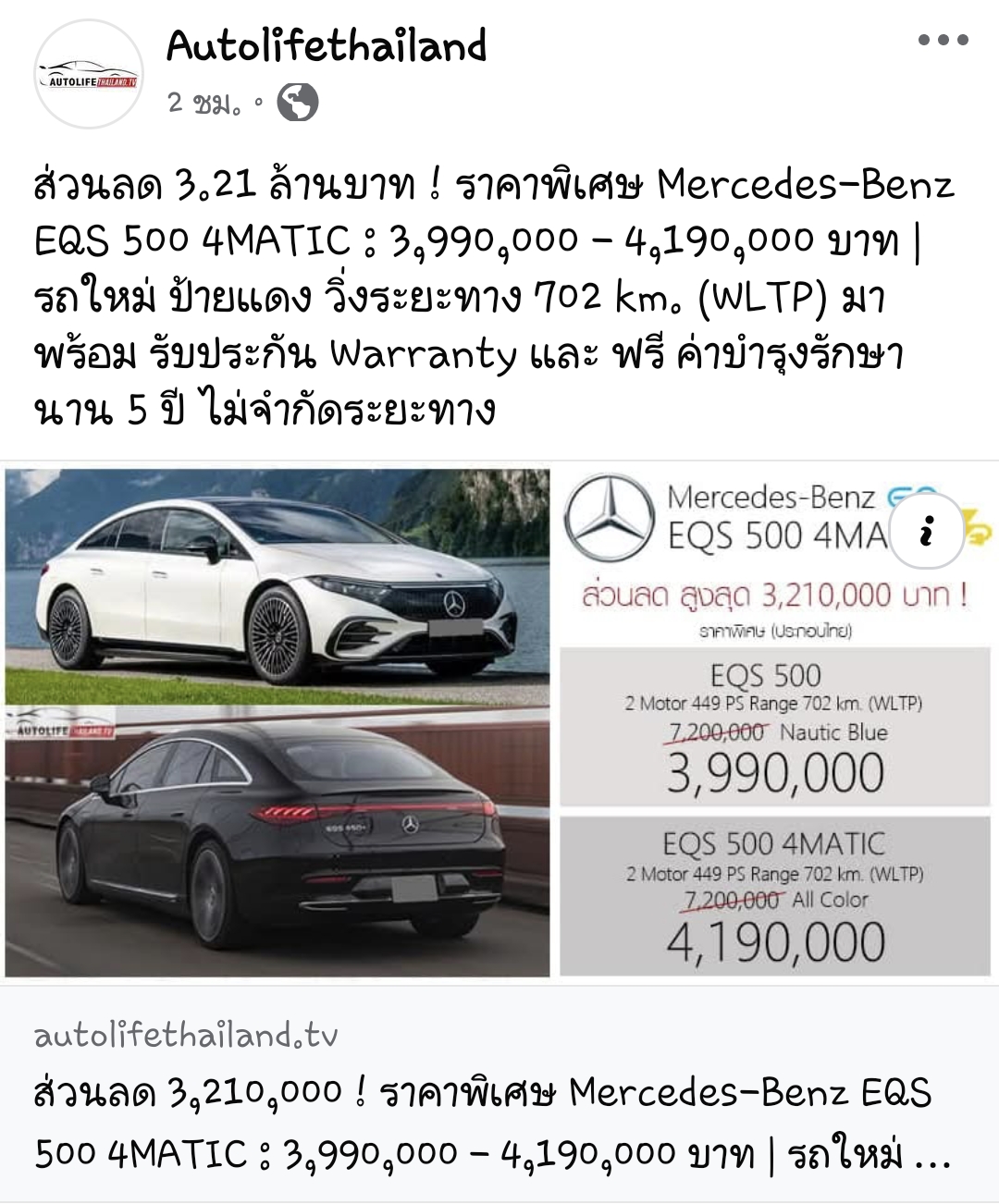
Task: Open Autolifethailand's profile picture
Action: pyautogui.click(x=89, y=74)
